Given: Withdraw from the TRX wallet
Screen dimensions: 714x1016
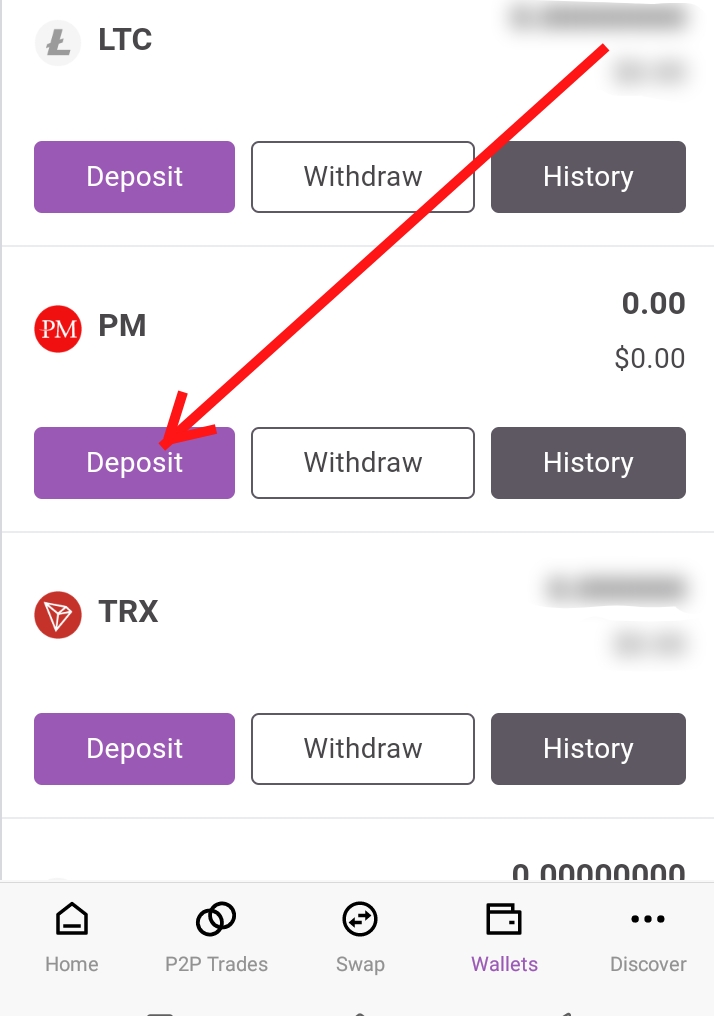Looking at the screenshot, I should 362,749.
